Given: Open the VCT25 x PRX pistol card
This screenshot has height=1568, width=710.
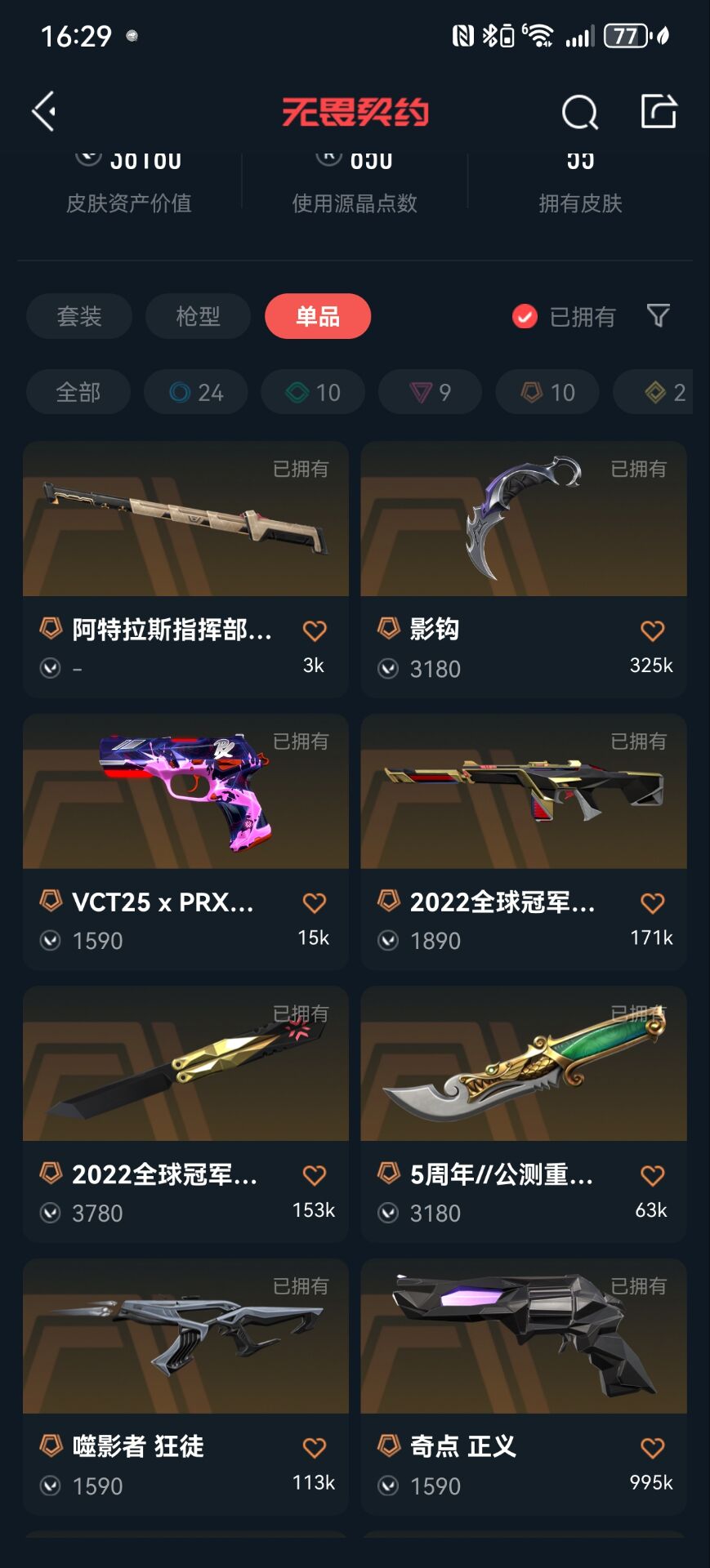Looking at the screenshot, I should [x=185, y=792].
